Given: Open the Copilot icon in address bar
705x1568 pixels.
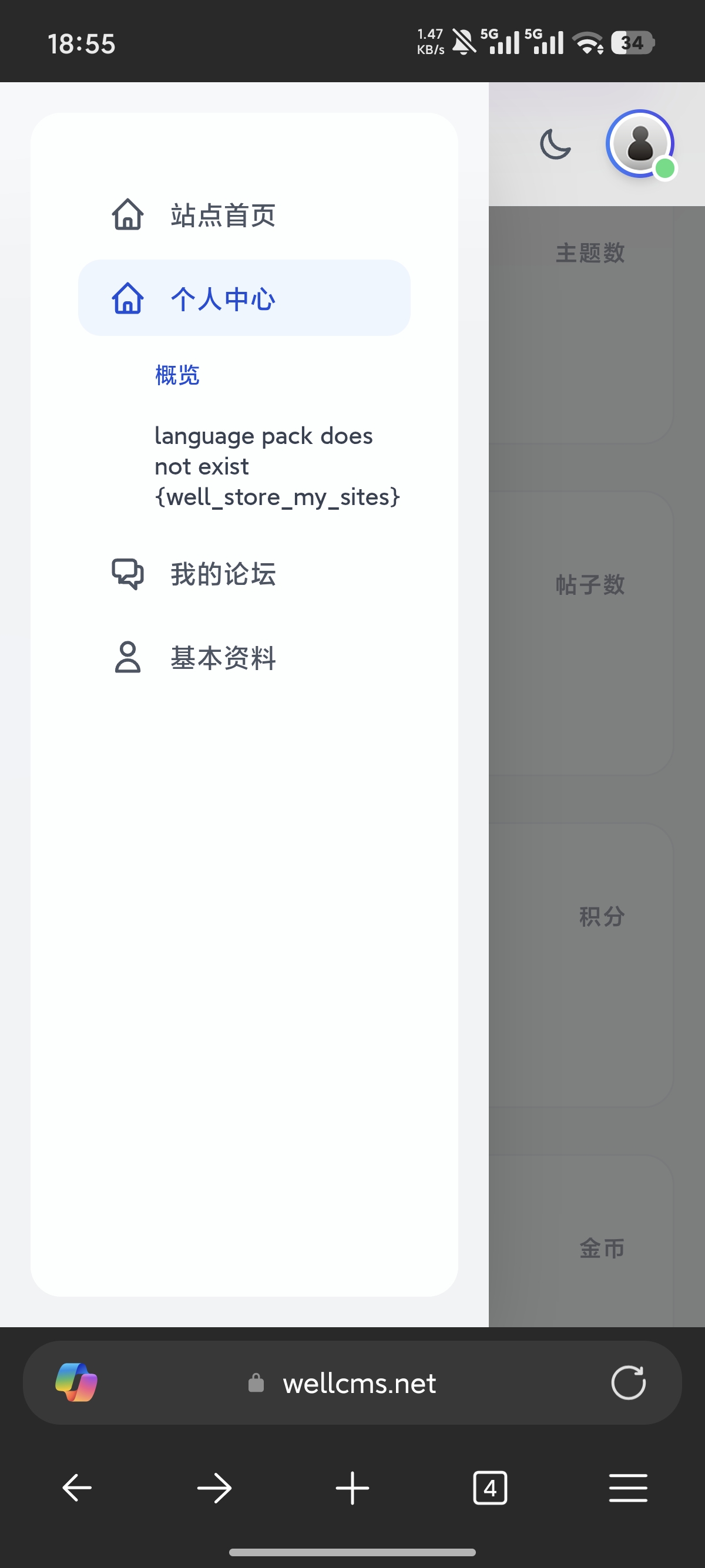Looking at the screenshot, I should click(x=76, y=1382).
